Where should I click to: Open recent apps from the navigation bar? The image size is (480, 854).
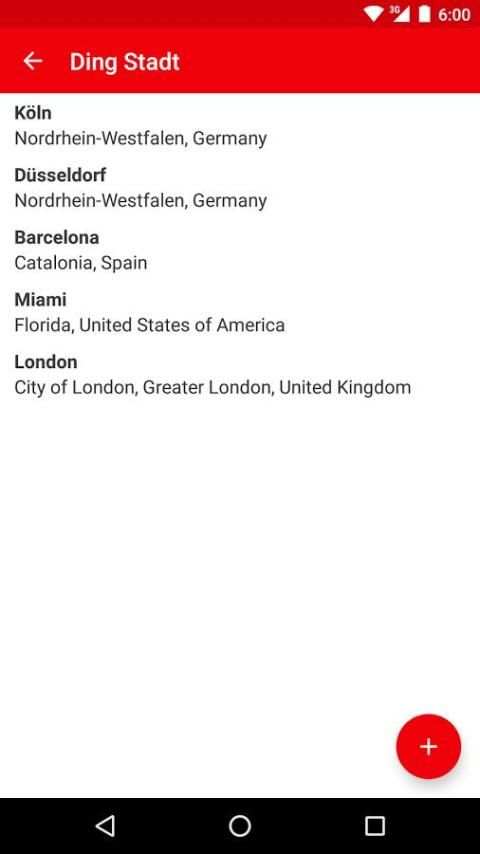(x=374, y=826)
